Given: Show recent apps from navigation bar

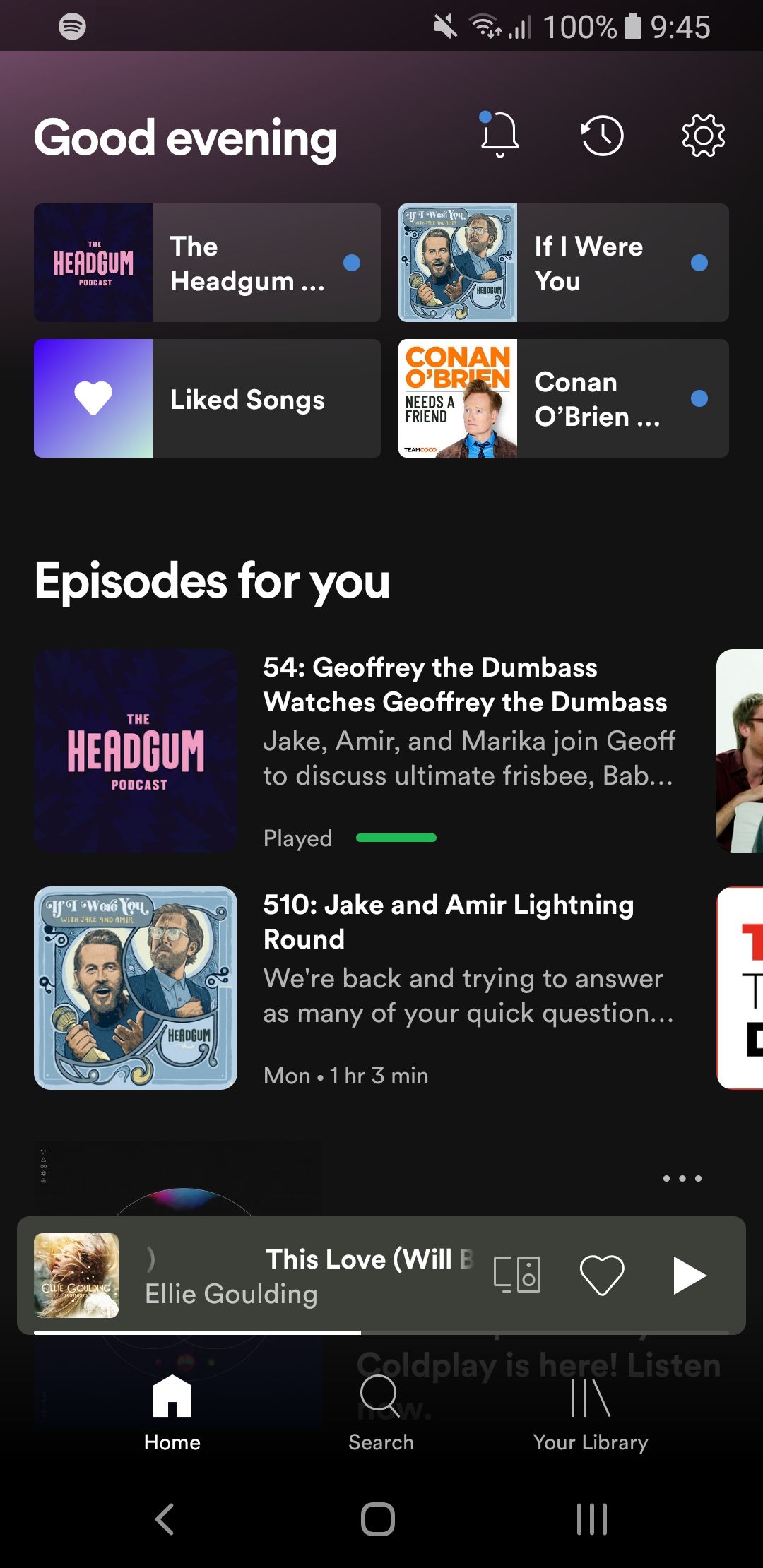Looking at the screenshot, I should click(x=591, y=1519).
